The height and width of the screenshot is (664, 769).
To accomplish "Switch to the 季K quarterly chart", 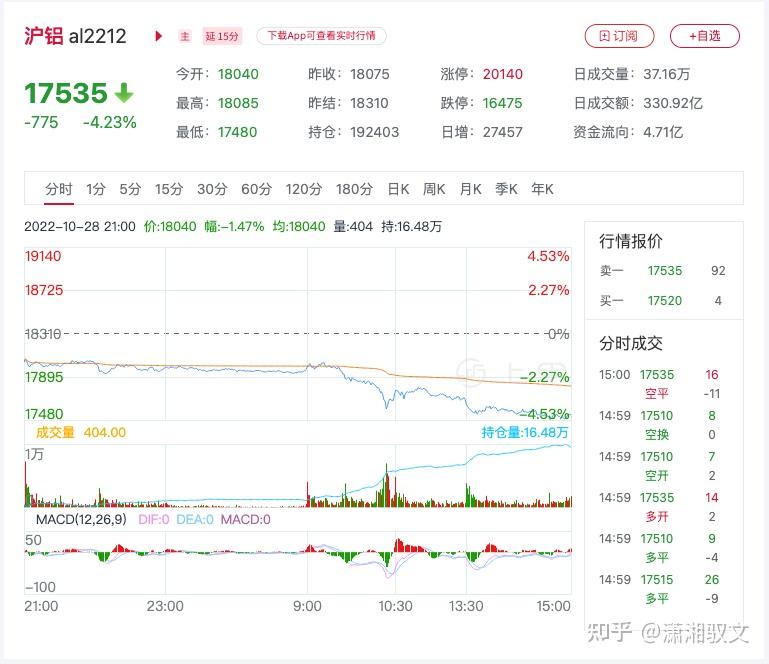I will tap(507, 189).
